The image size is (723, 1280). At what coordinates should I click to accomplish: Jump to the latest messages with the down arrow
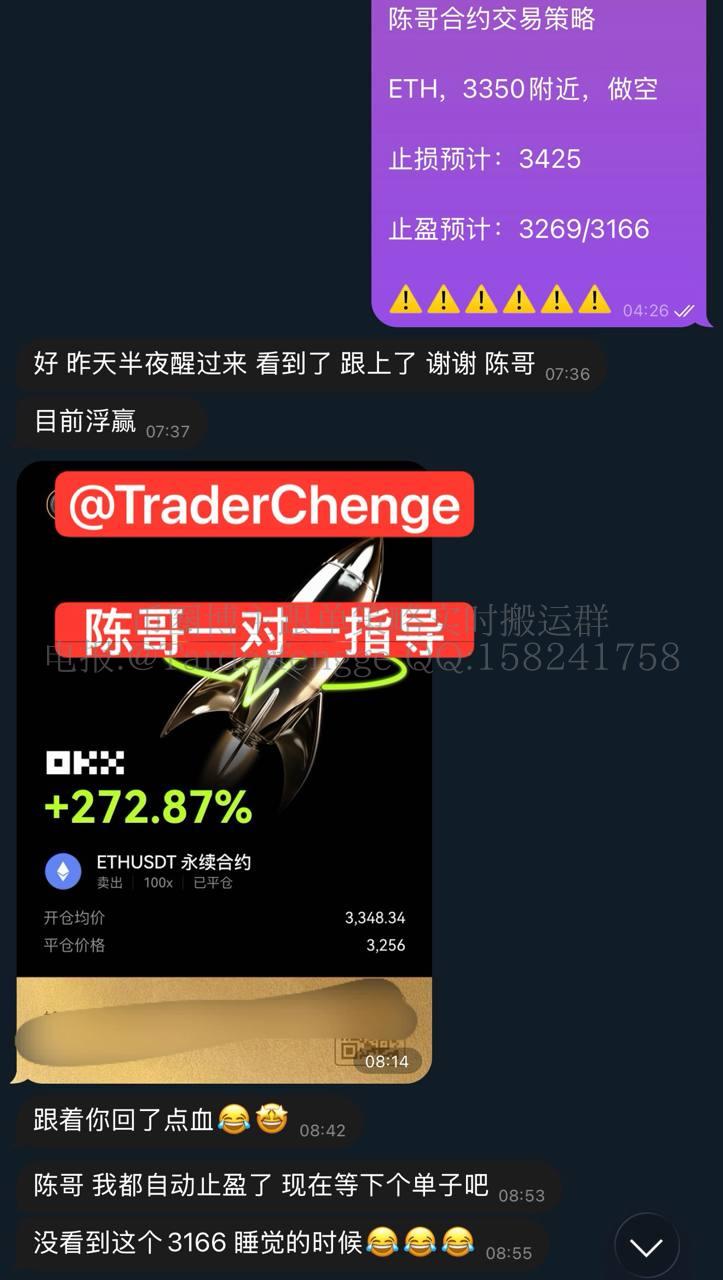click(647, 1245)
